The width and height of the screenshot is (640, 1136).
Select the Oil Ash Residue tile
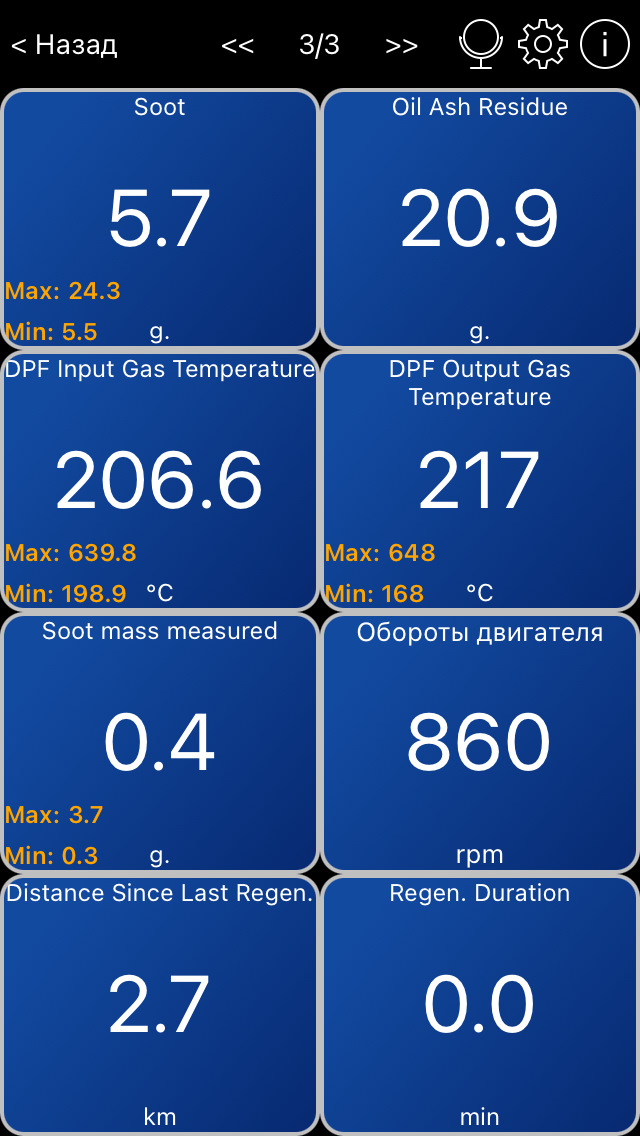[480, 219]
